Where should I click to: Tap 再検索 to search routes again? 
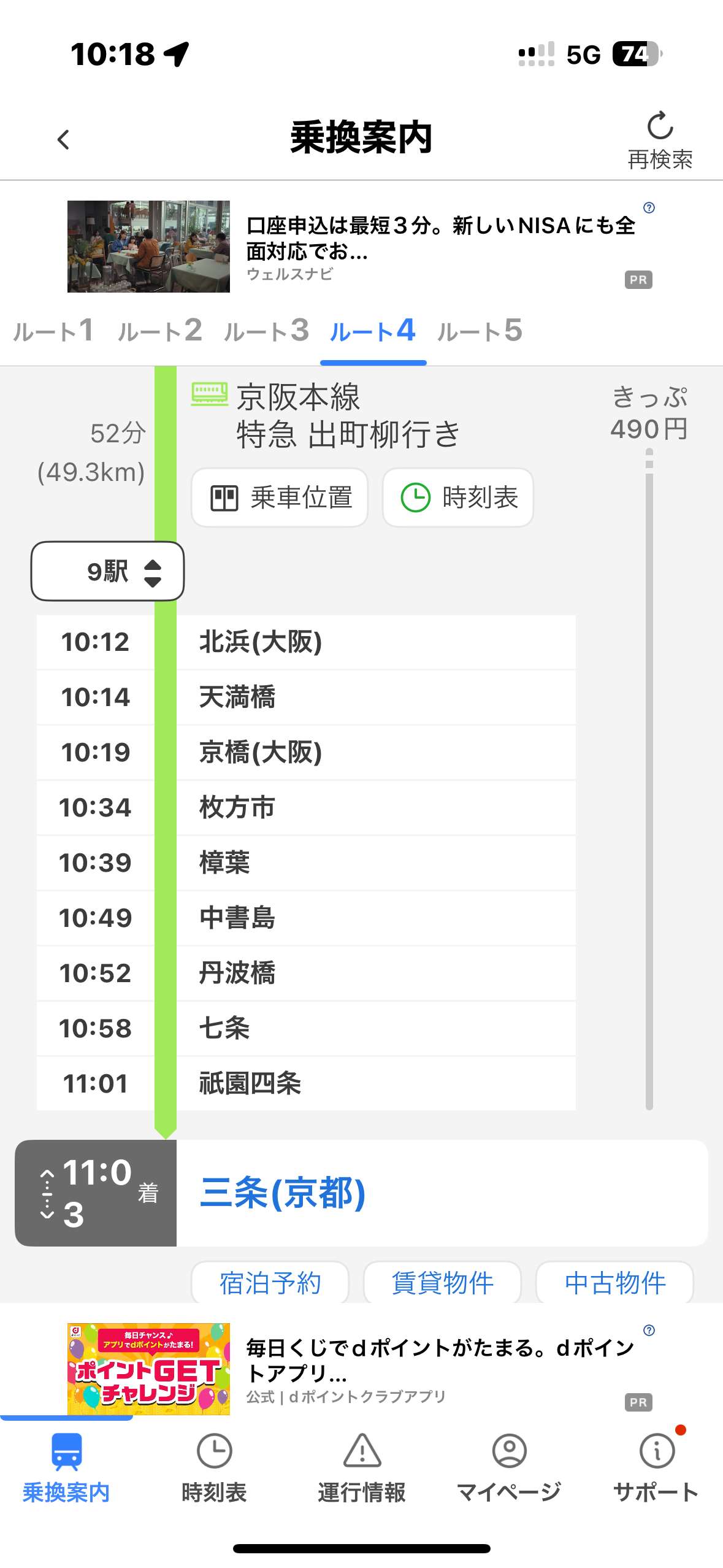[x=659, y=140]
